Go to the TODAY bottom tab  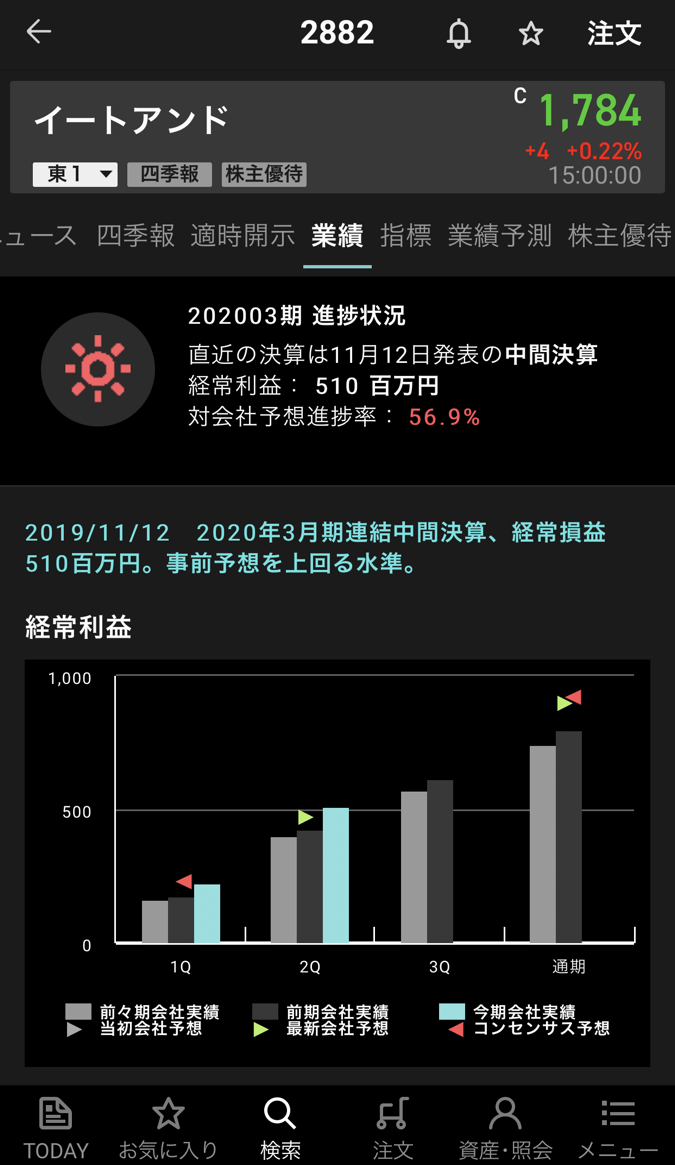pyautogui.click(x=56, y=1127)
